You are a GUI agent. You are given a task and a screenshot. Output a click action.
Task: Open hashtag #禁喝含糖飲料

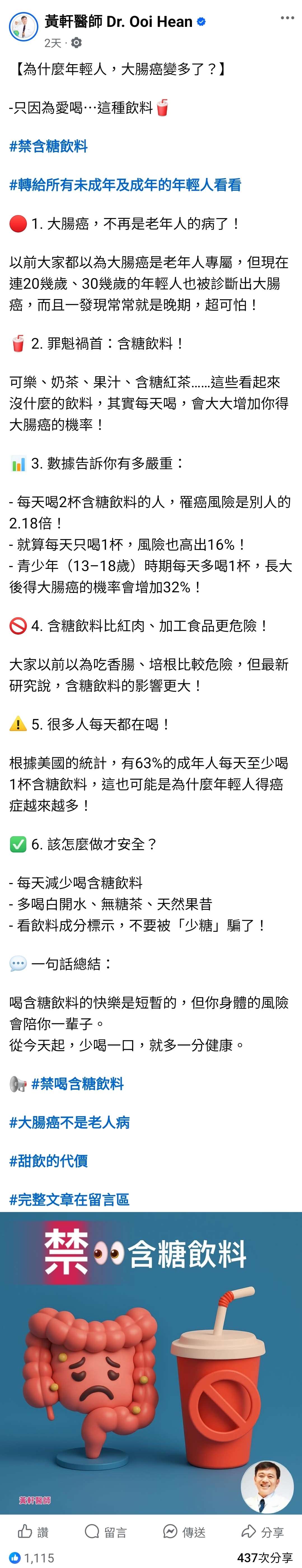coord(77,1083)
